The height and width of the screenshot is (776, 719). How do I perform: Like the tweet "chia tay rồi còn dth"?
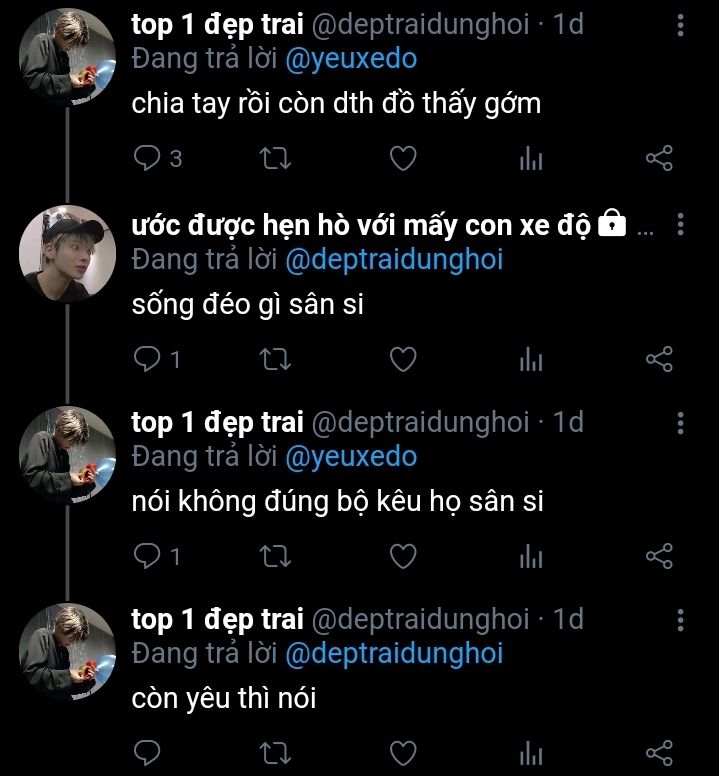pyautogui.click(x=403, y=158)
